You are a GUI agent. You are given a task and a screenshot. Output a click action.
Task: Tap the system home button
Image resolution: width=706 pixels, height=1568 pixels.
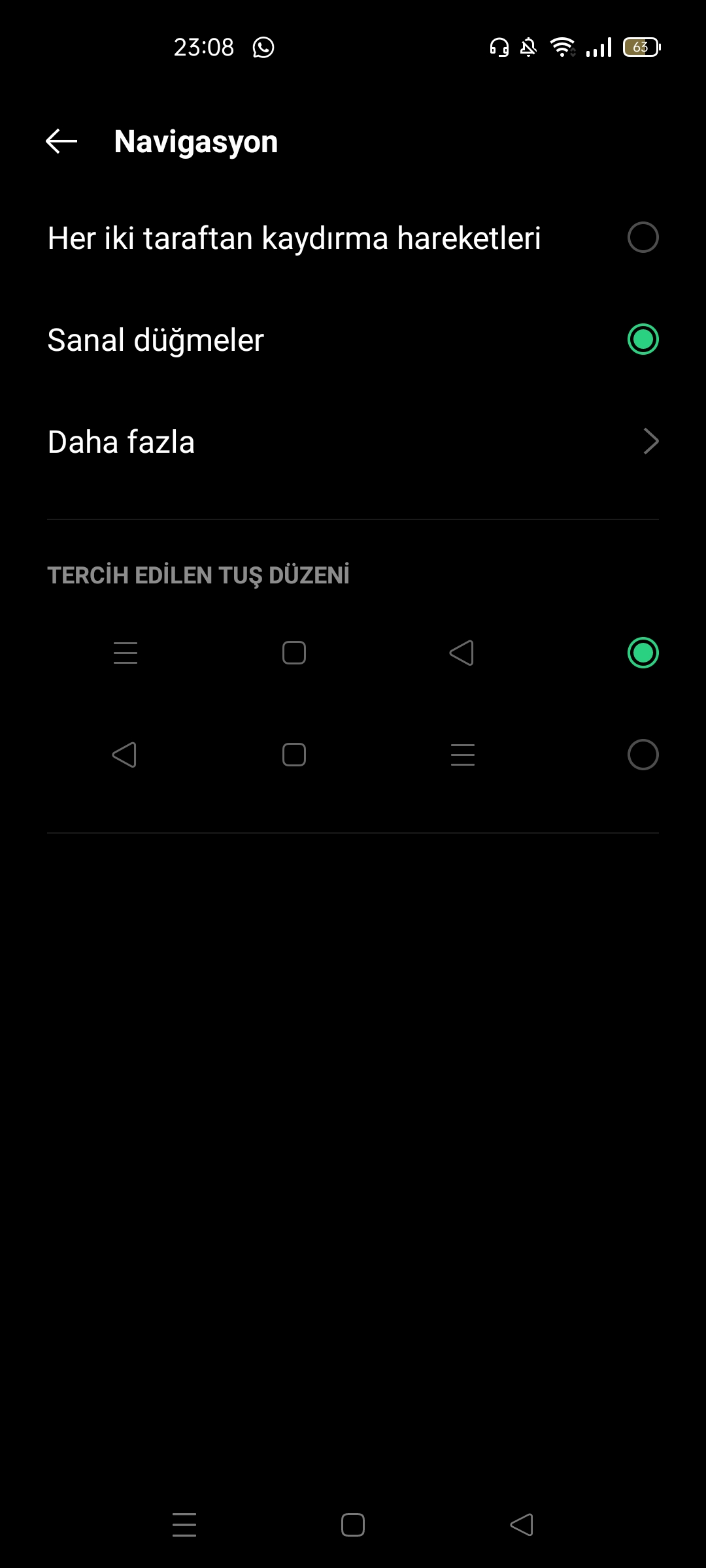[x=353, y=1525]
